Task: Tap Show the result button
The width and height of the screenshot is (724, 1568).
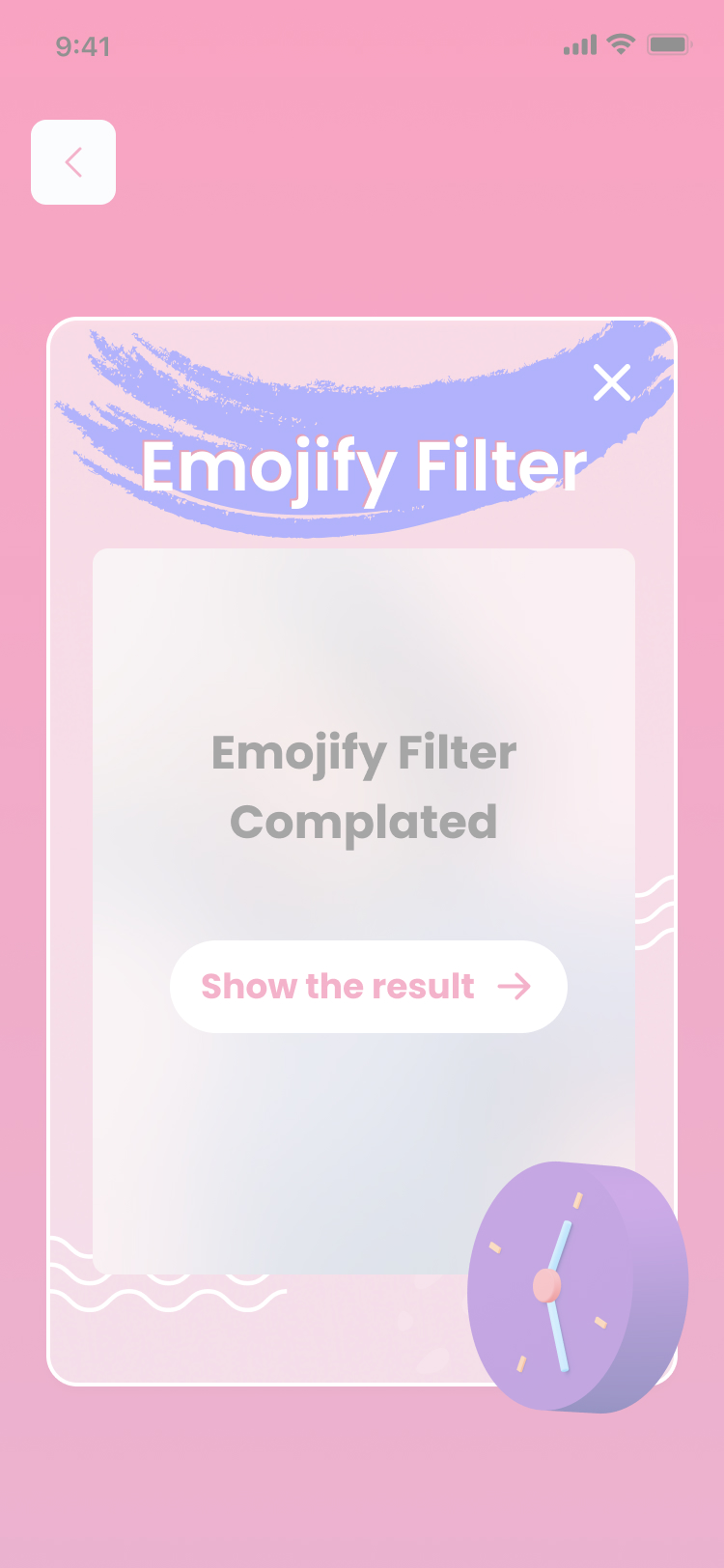Action: 368,987
